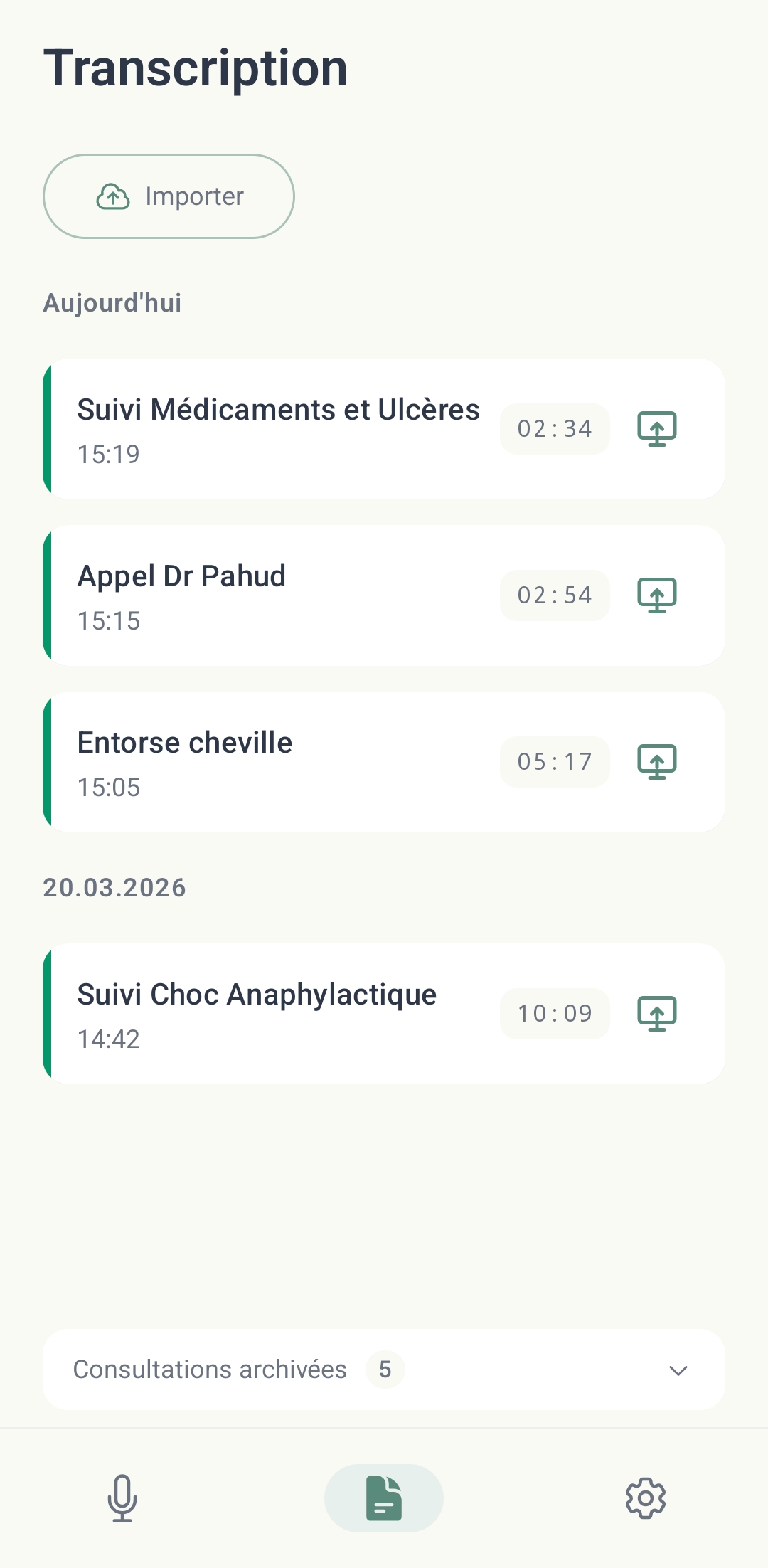
Task: Open the archived consultations chevron
Action: pos(678,1370)
